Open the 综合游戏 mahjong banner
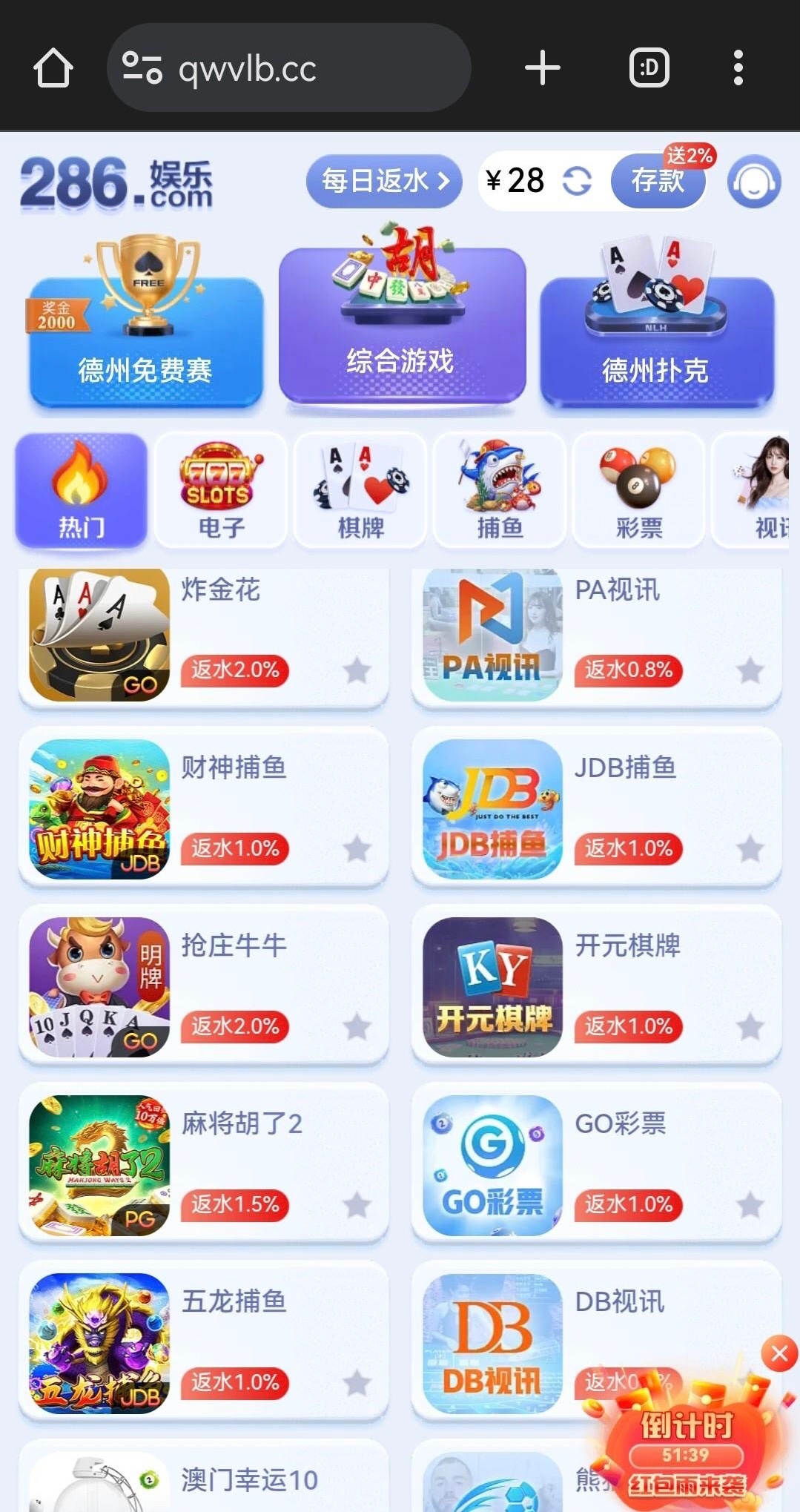The image size is (800, 1512). [400, 319]
